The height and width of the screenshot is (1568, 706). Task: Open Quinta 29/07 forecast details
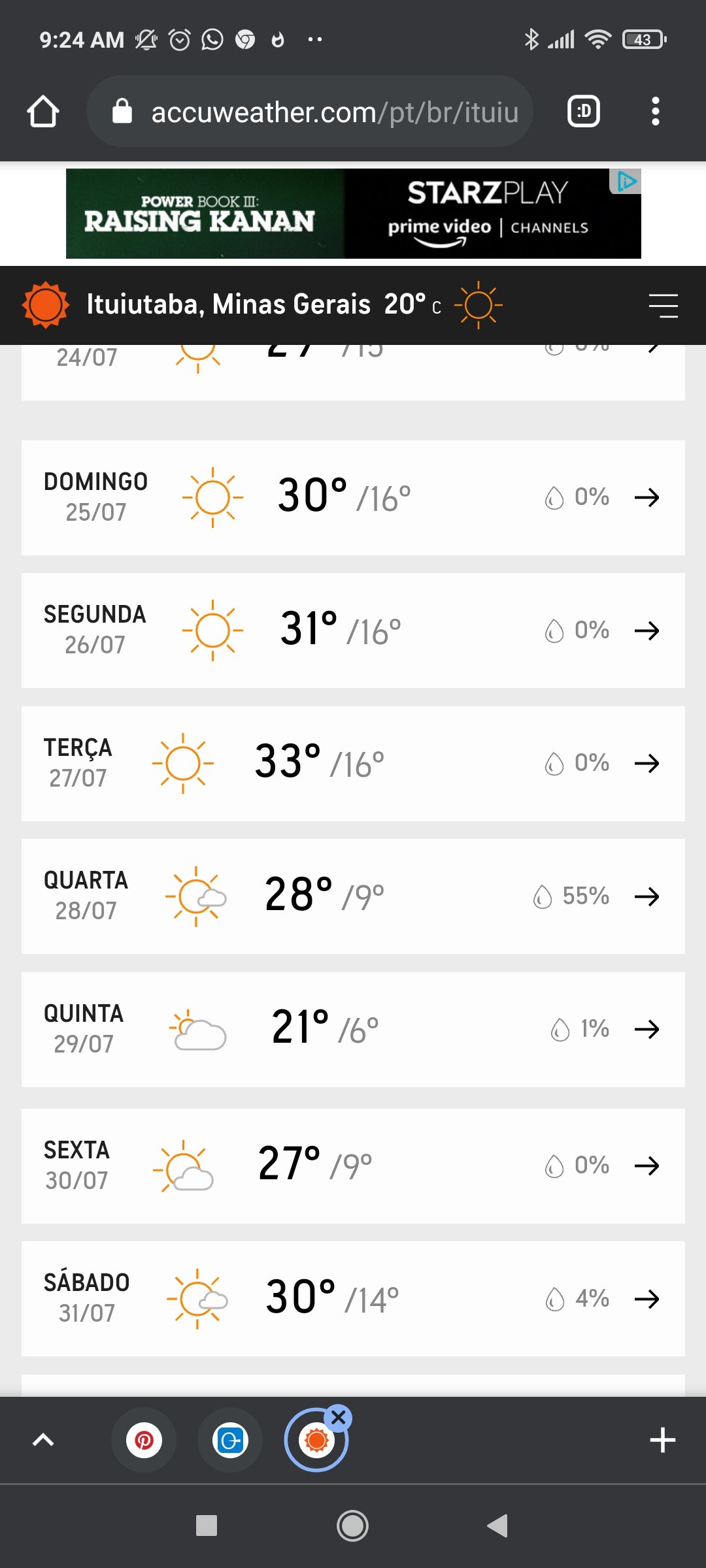[353, 1030]
